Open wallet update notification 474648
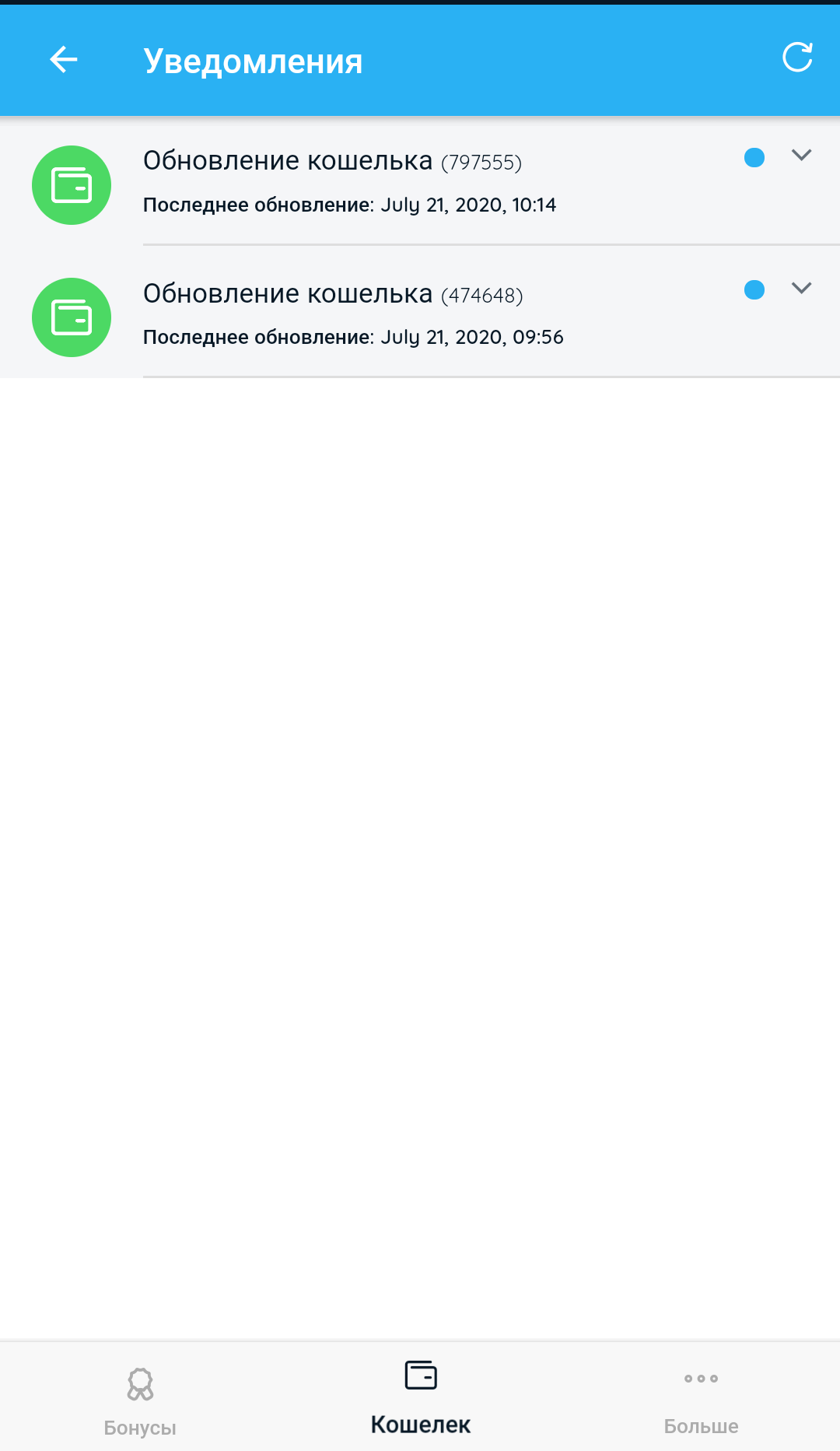The image size is (840, 1451). click(420, 313)
